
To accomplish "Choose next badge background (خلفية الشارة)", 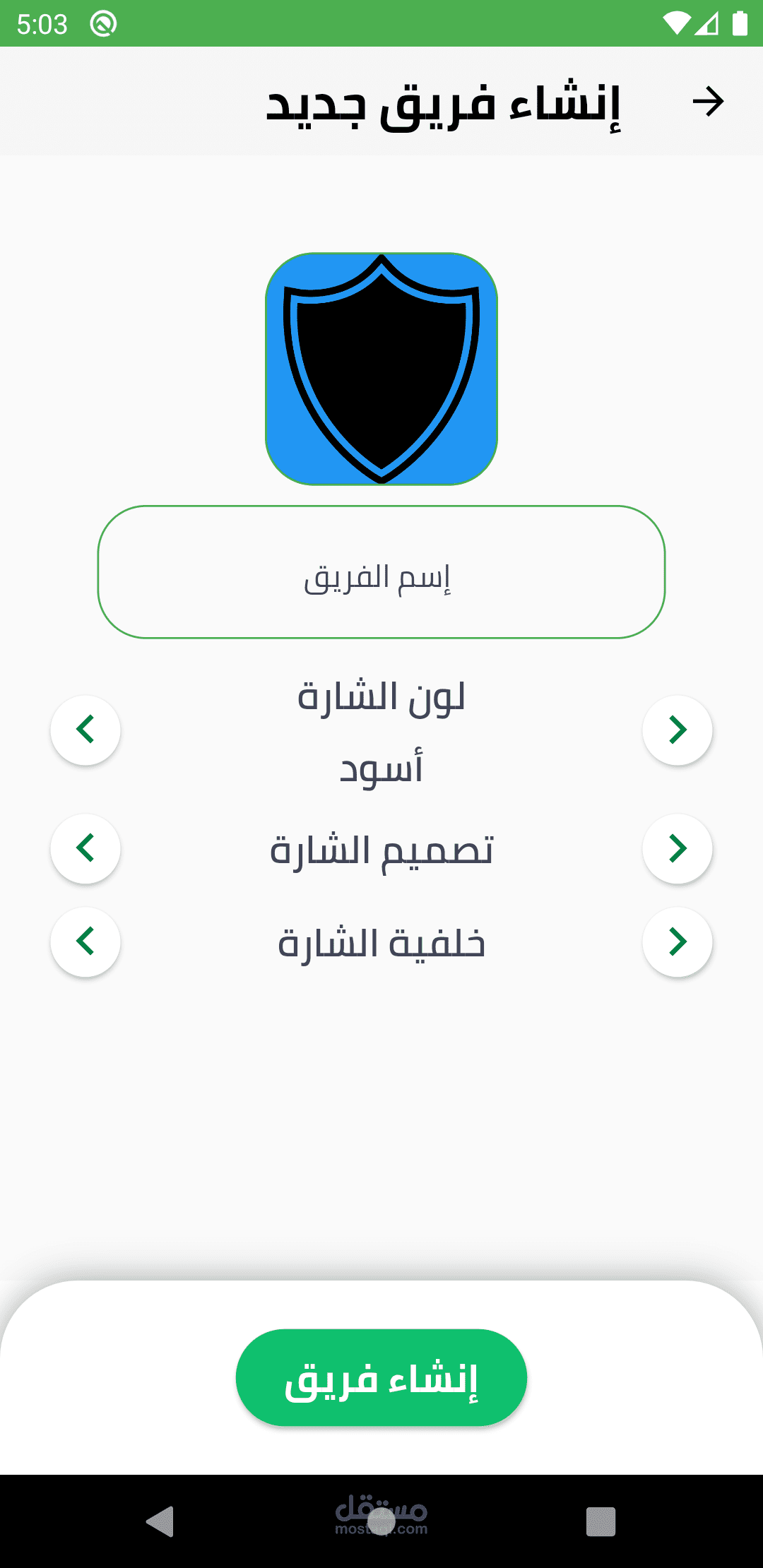I will (677, 942).
